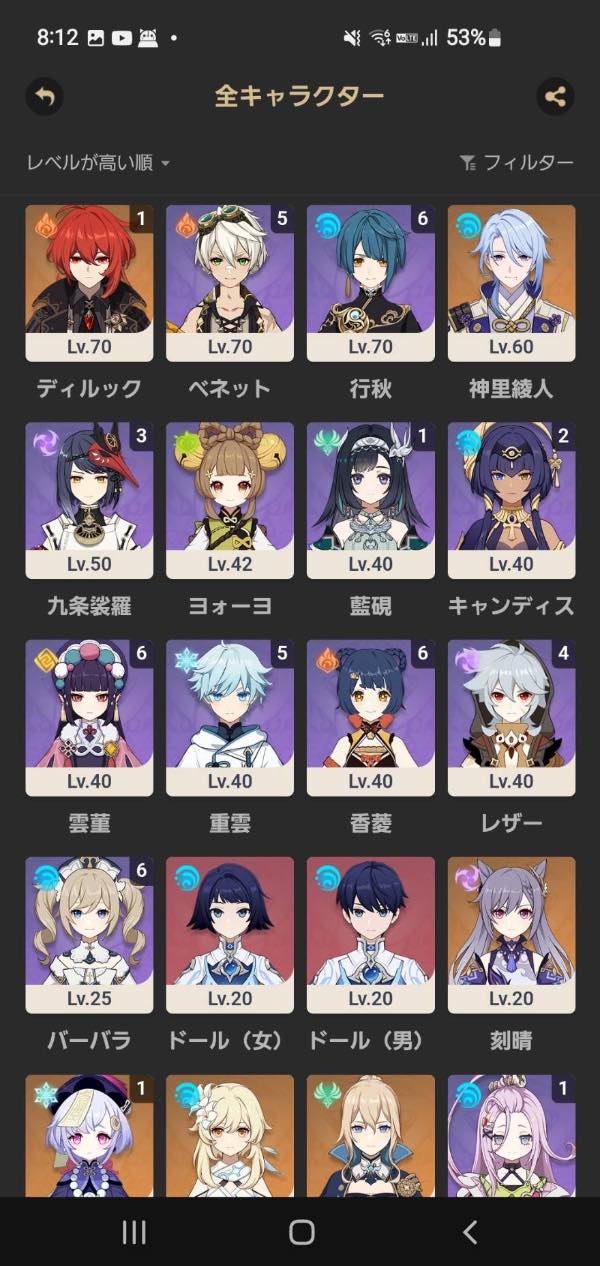
Task: Open ディルック character card
Action: click(x=89, y=283)
